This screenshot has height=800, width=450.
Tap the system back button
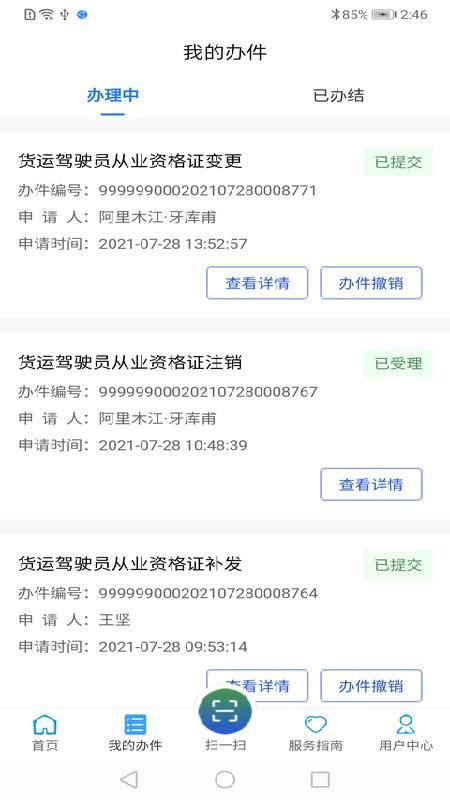pyautogui.click(x=129, y=779)
